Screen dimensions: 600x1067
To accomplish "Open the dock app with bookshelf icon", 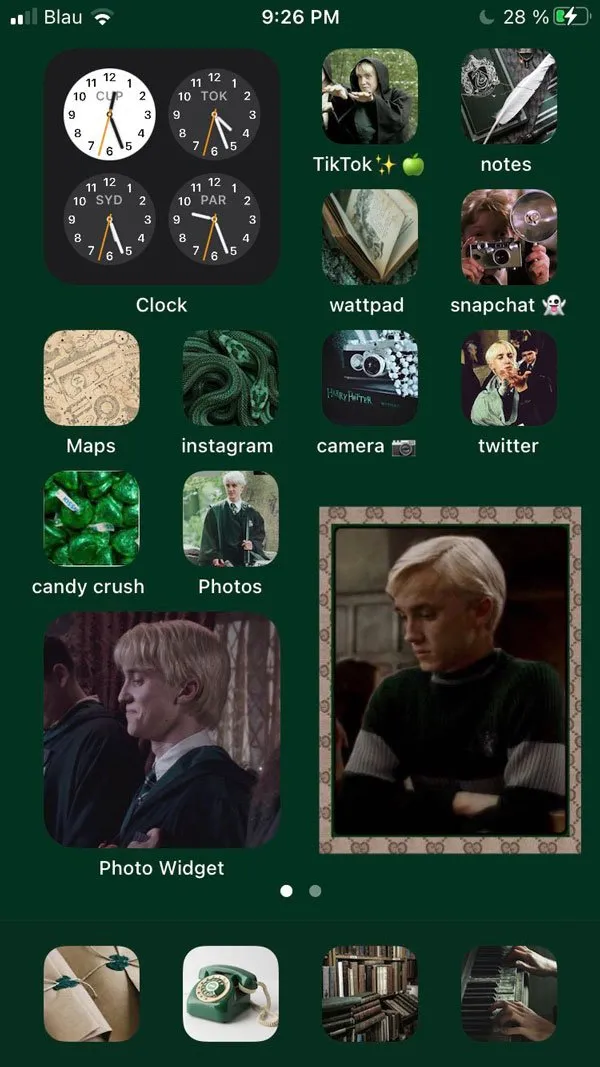I will coord(369,993).
